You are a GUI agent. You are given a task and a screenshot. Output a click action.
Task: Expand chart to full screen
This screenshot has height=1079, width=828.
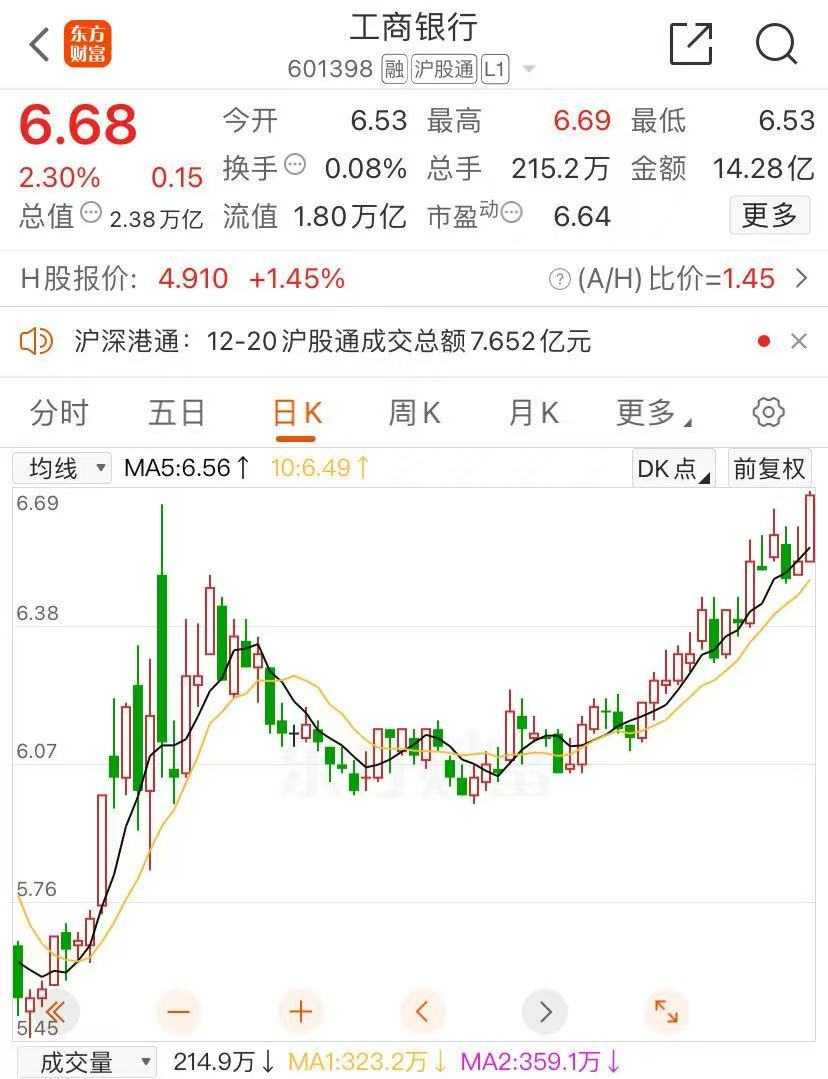coord(666,1012)
